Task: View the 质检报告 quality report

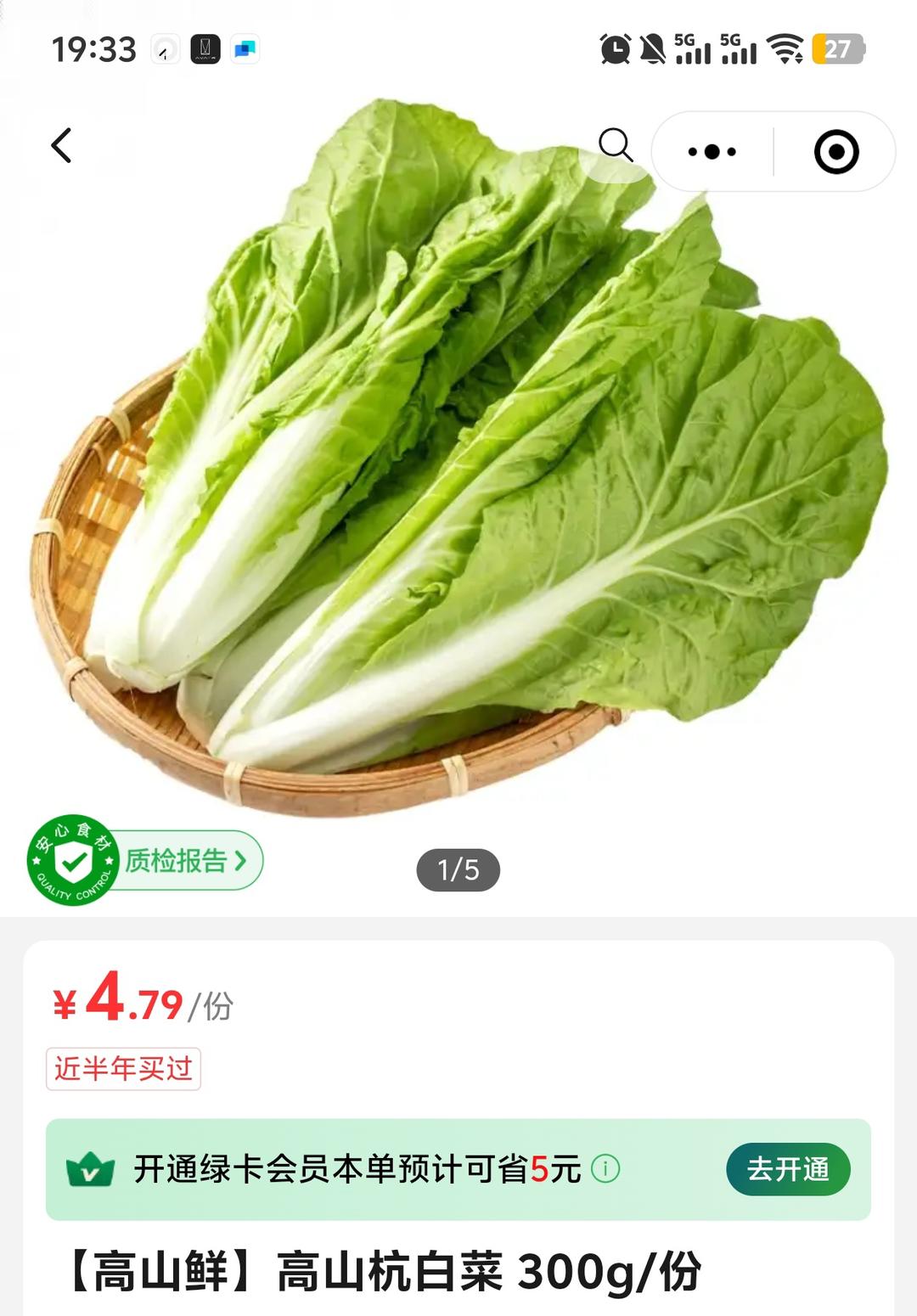Action: [183, 861]
